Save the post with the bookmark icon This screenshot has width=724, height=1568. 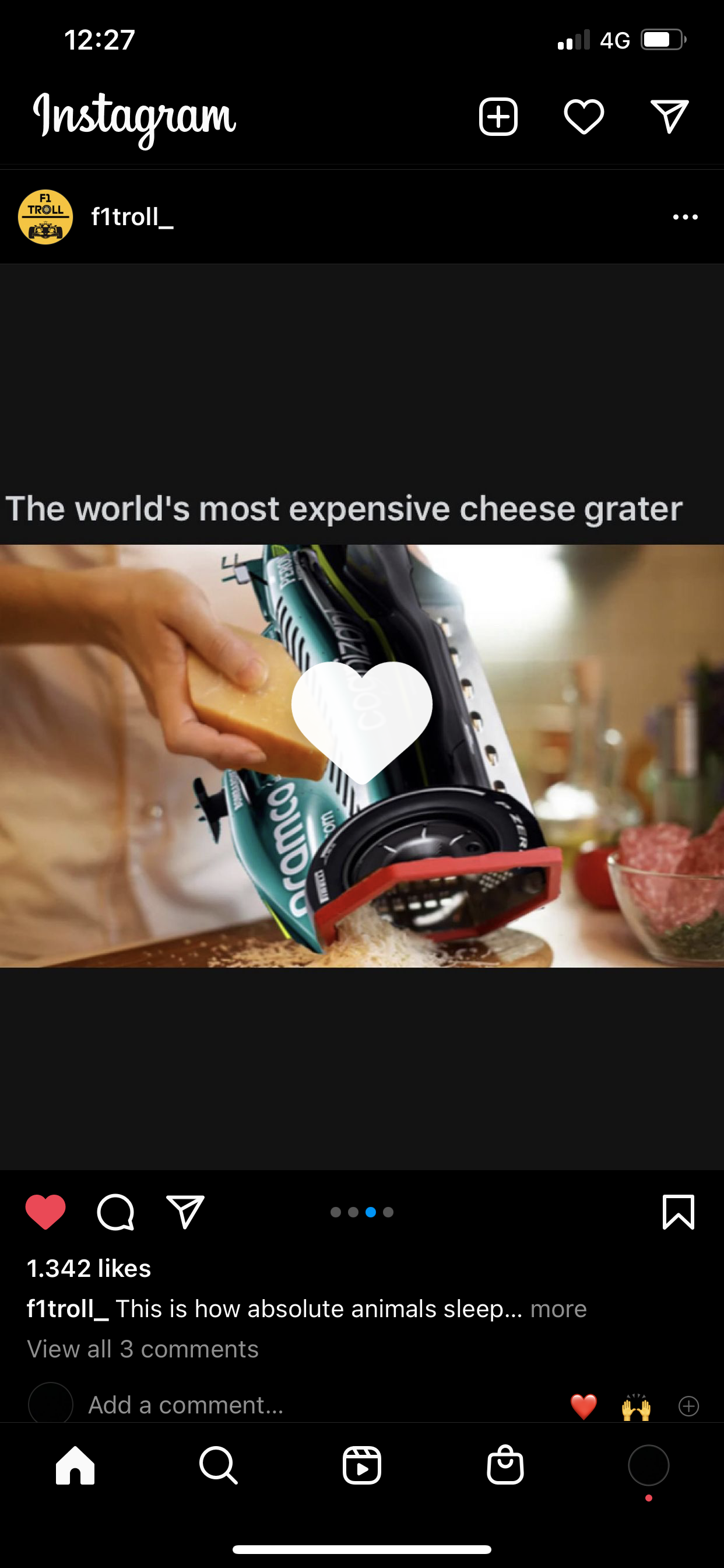click(678, 1212)
